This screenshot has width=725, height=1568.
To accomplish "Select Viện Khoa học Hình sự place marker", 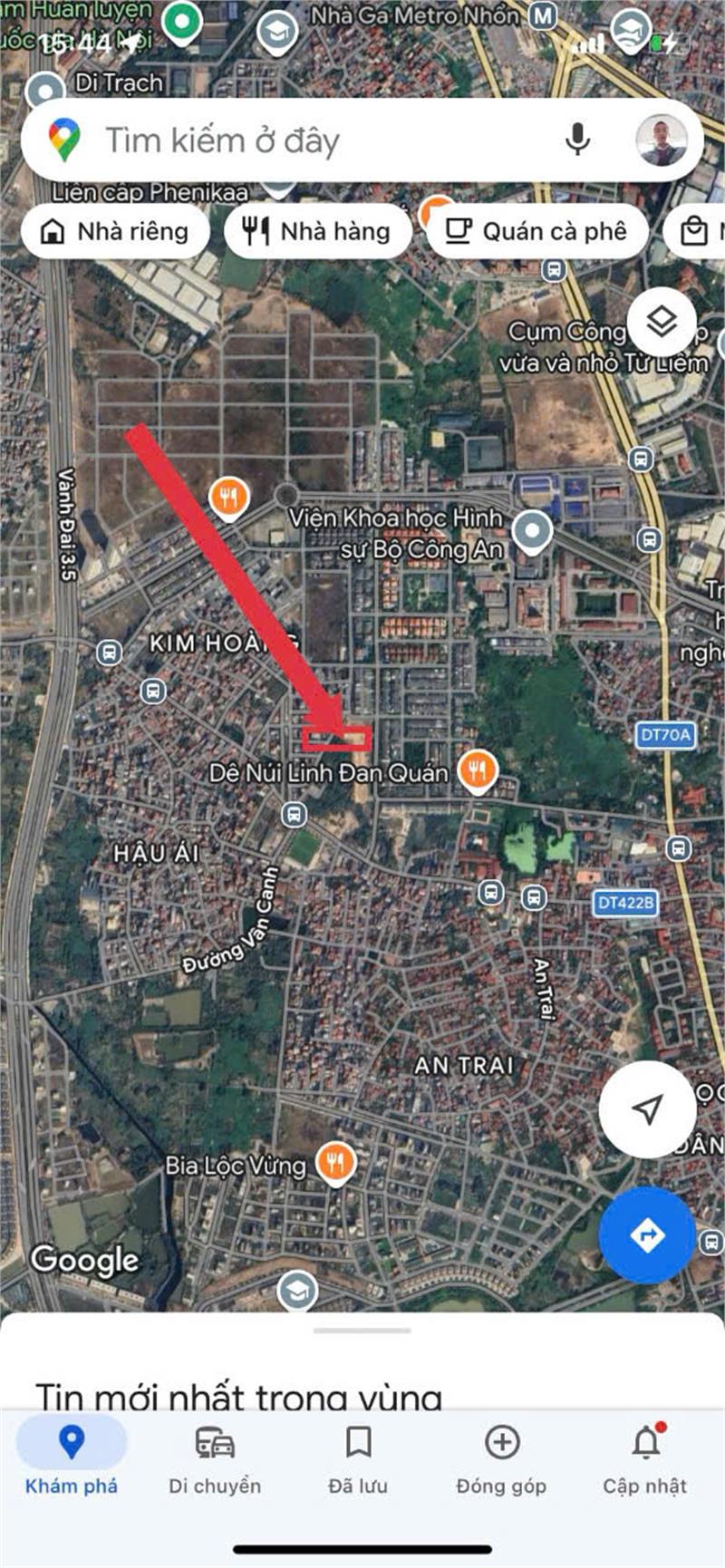I will point(532,530).
